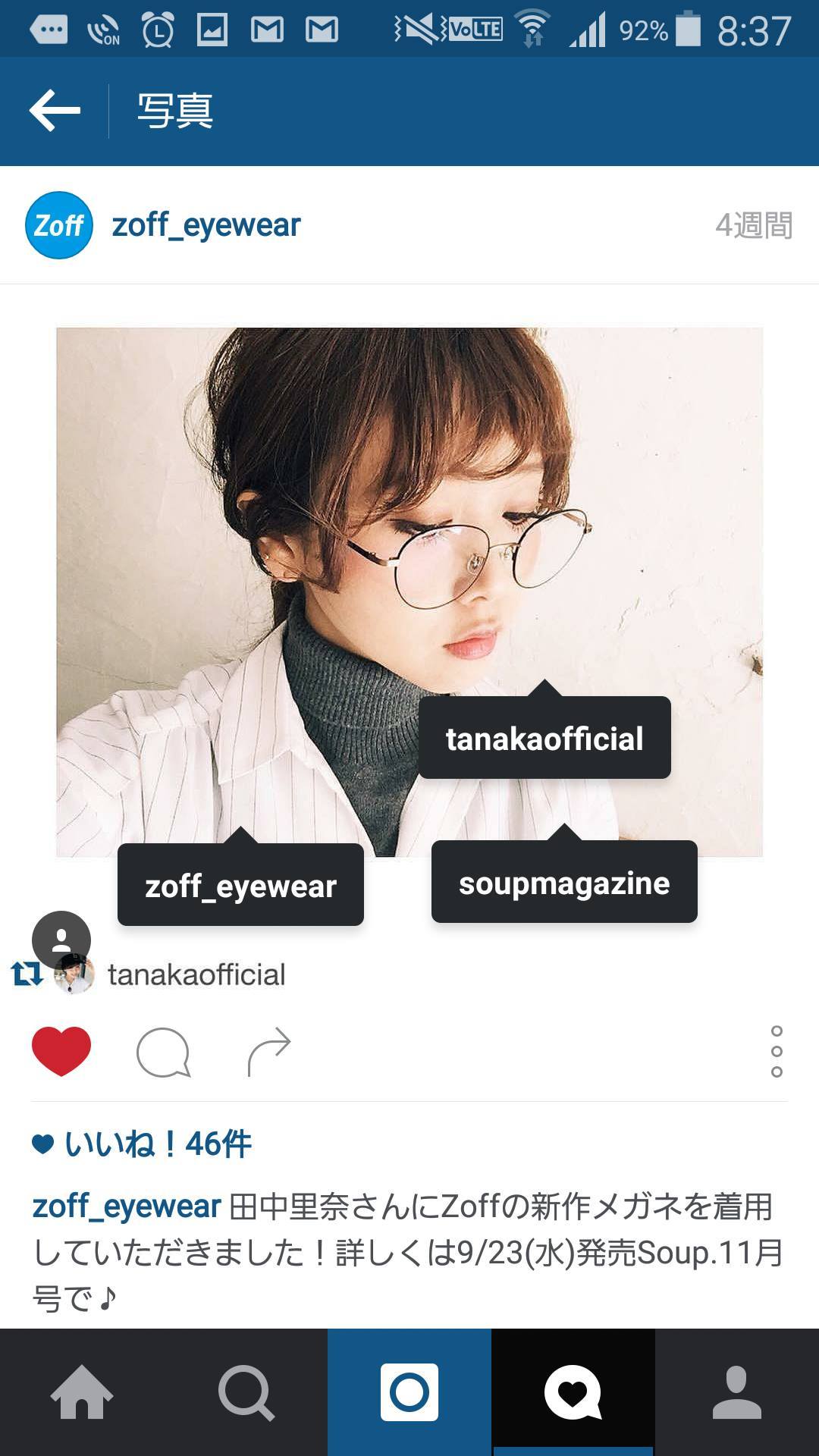819x1456 pixels.
Task: Open the camera tab
Action: [409, 1392]
